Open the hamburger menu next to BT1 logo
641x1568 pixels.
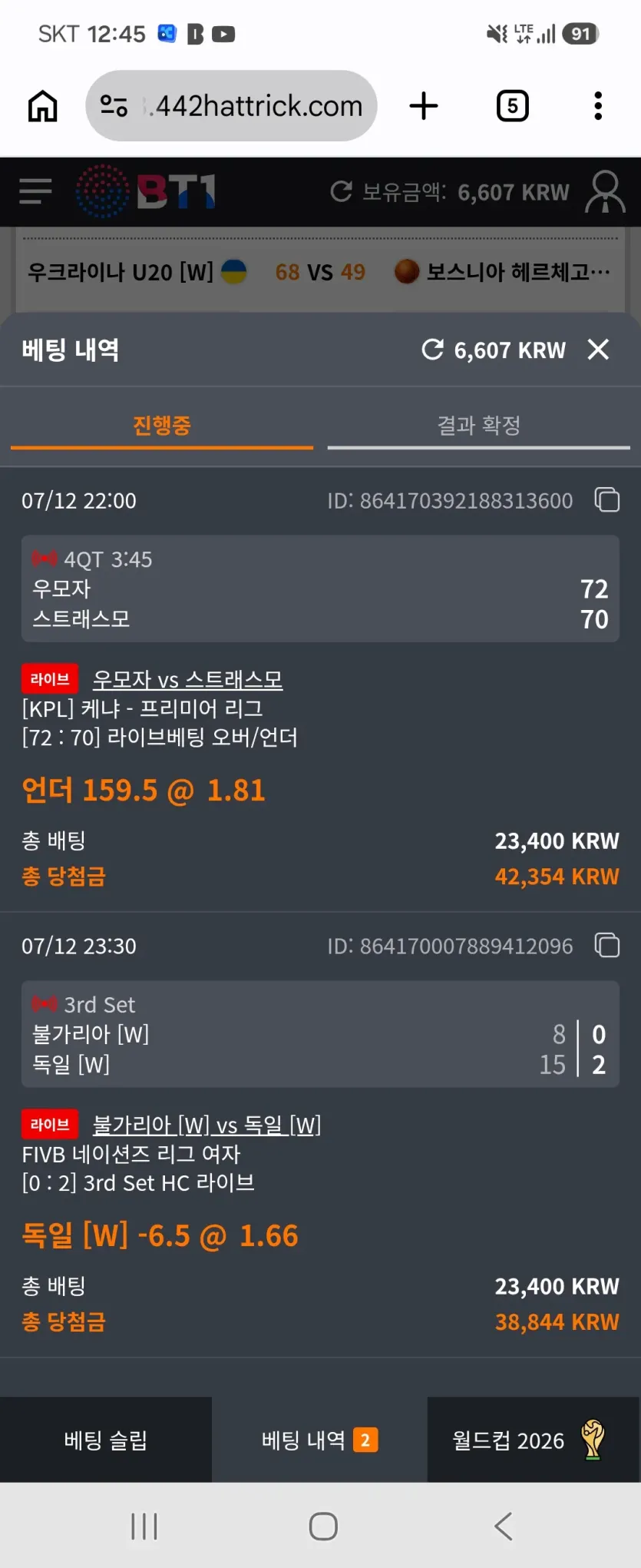point(35,191)
